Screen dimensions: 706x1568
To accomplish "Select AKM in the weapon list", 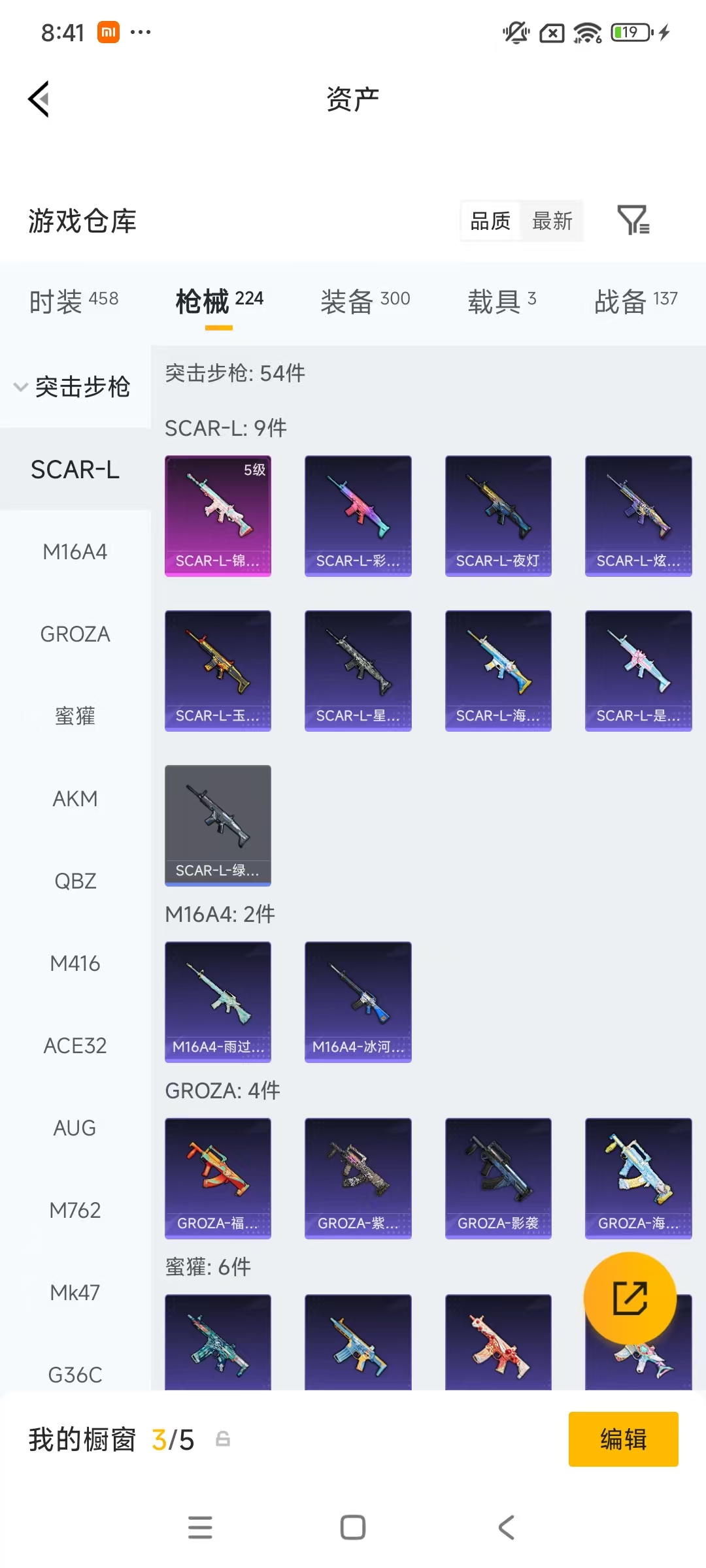I will point(75,799).
